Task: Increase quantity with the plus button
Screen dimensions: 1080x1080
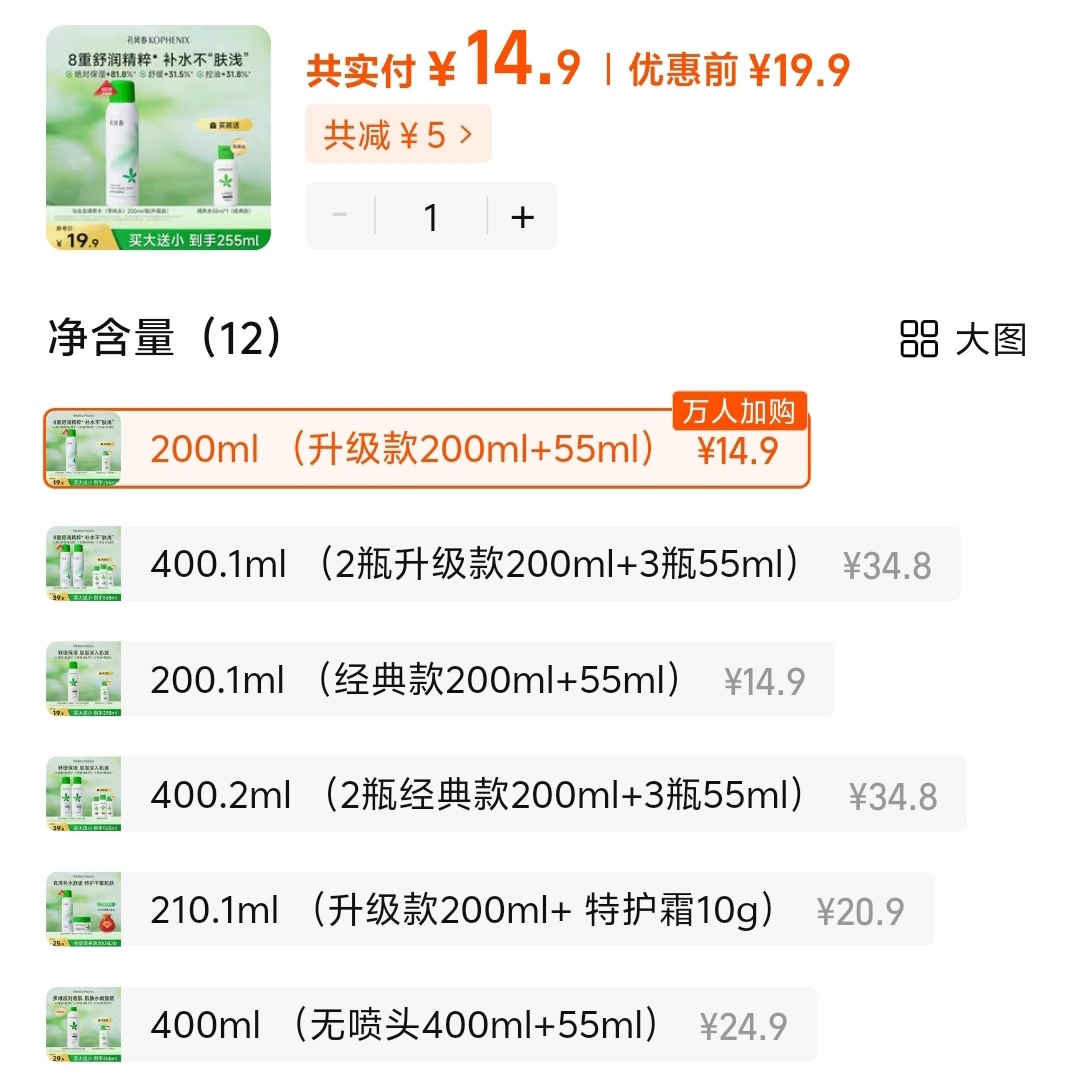Action: (x=522, y=217)
